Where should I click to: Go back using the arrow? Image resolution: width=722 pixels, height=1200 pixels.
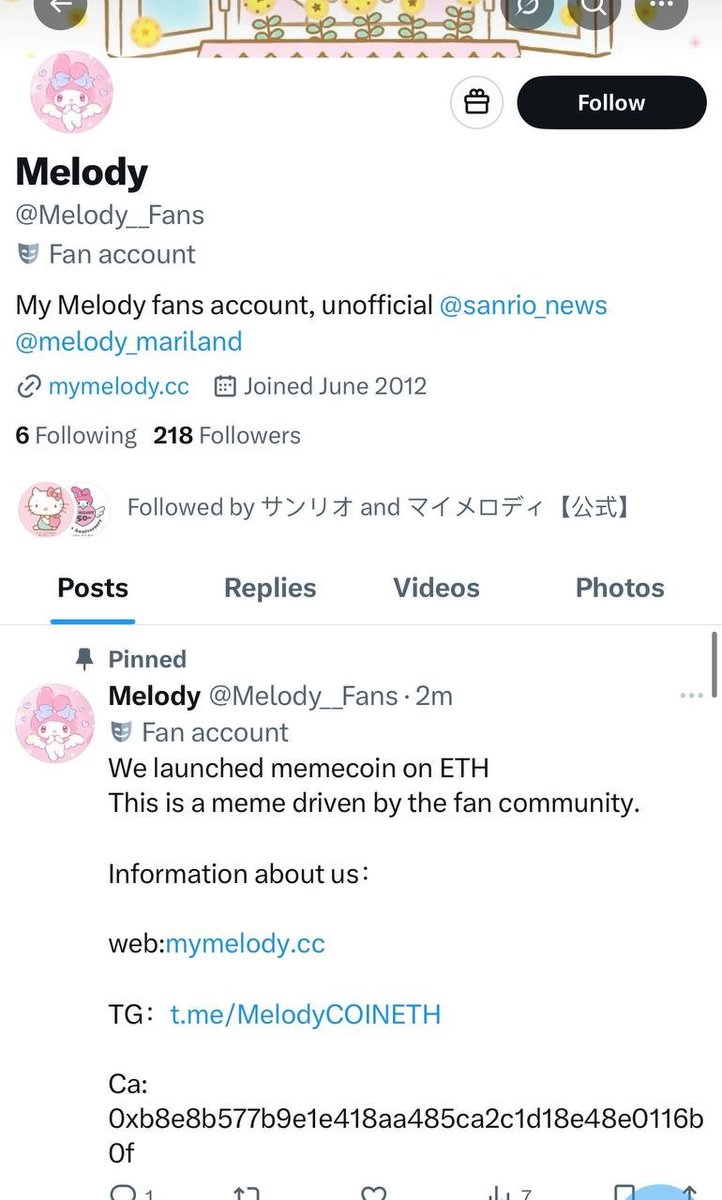62,8
